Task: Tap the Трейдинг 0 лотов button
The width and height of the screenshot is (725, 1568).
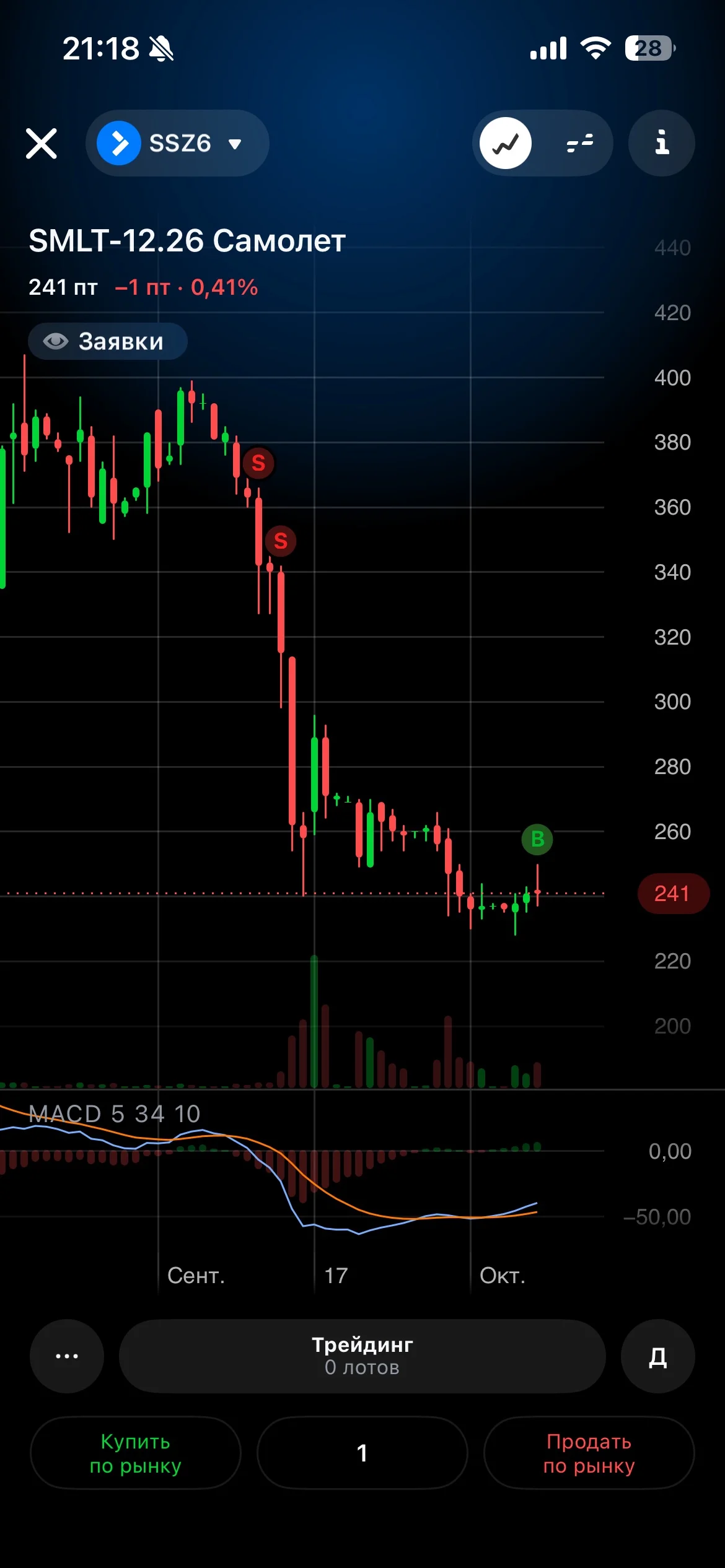Action: tap(362, 1356)
